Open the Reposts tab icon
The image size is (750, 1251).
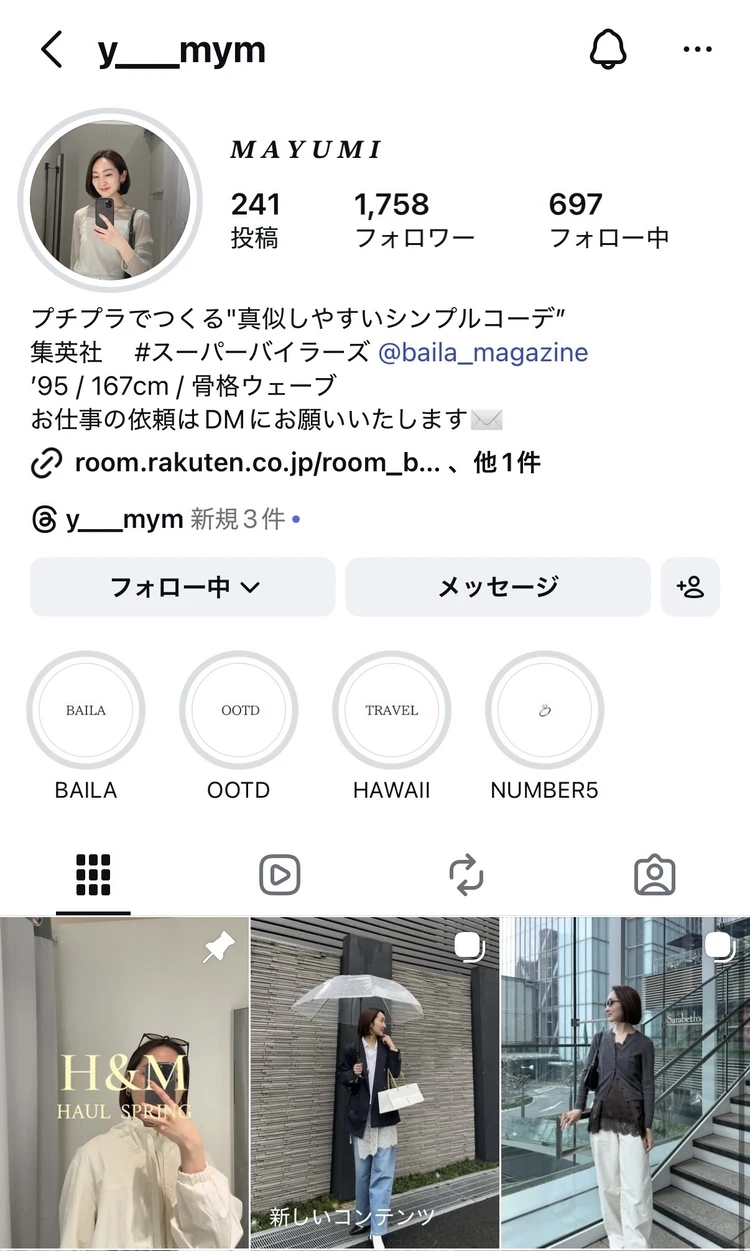pyautogui.click(x=467, y=873)
